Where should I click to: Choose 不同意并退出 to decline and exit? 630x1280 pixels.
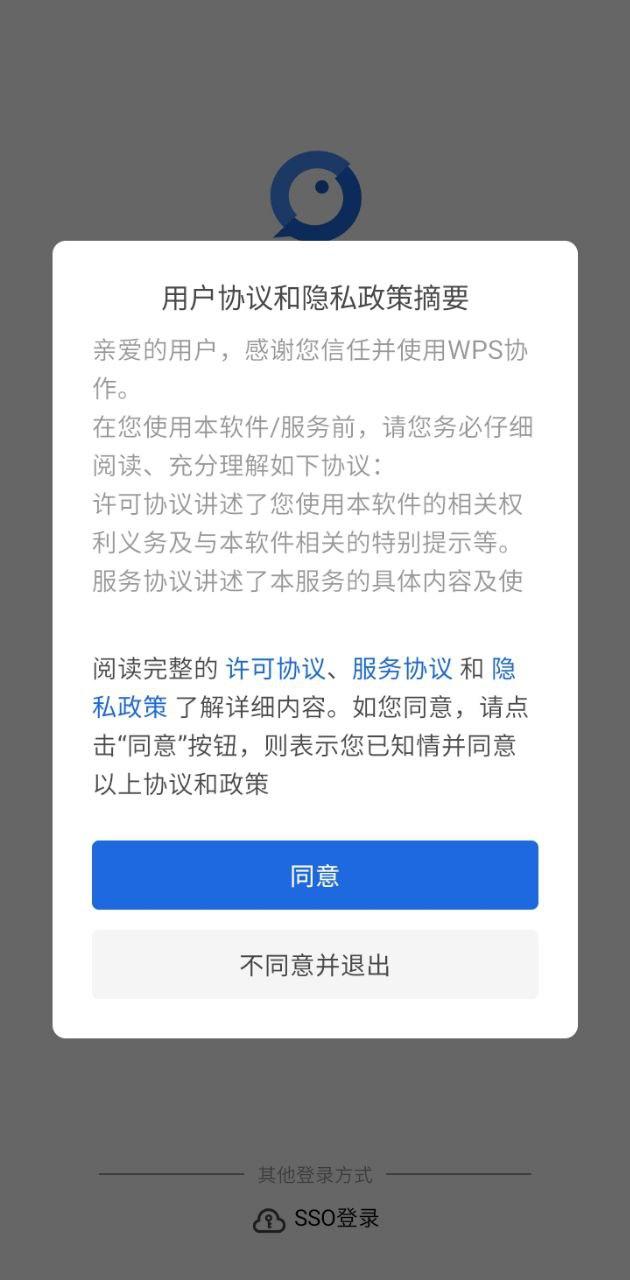pos(315,965)
